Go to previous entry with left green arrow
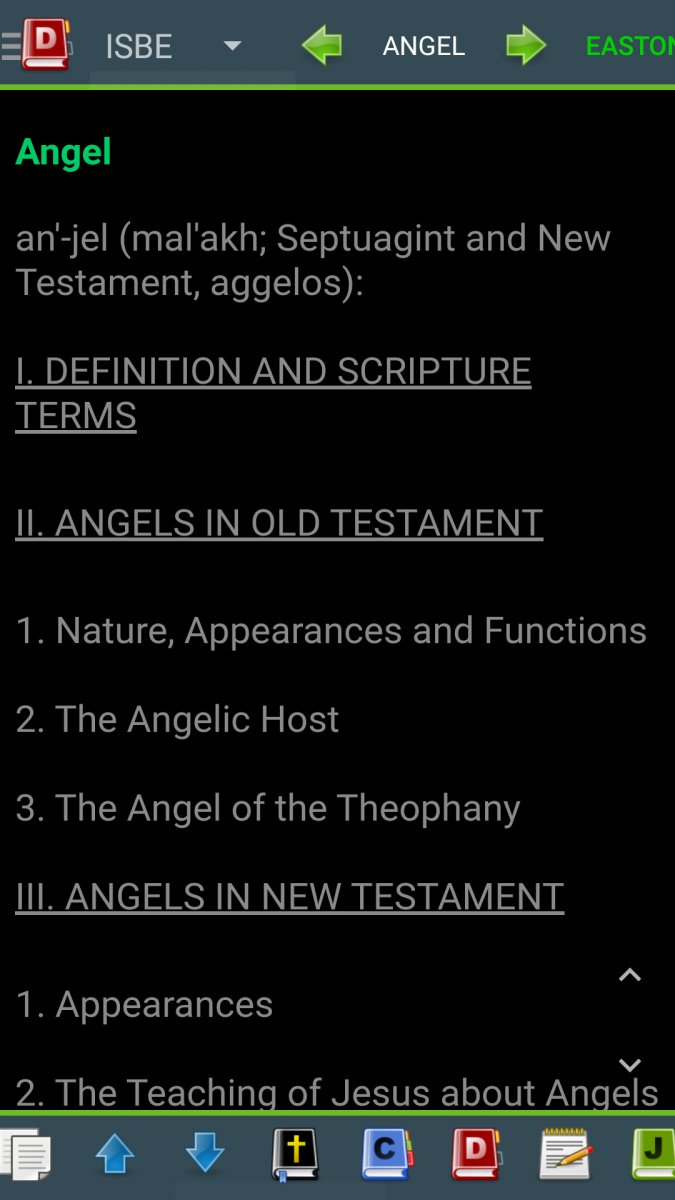This screenshot has width=675, height=1200. 322,46
